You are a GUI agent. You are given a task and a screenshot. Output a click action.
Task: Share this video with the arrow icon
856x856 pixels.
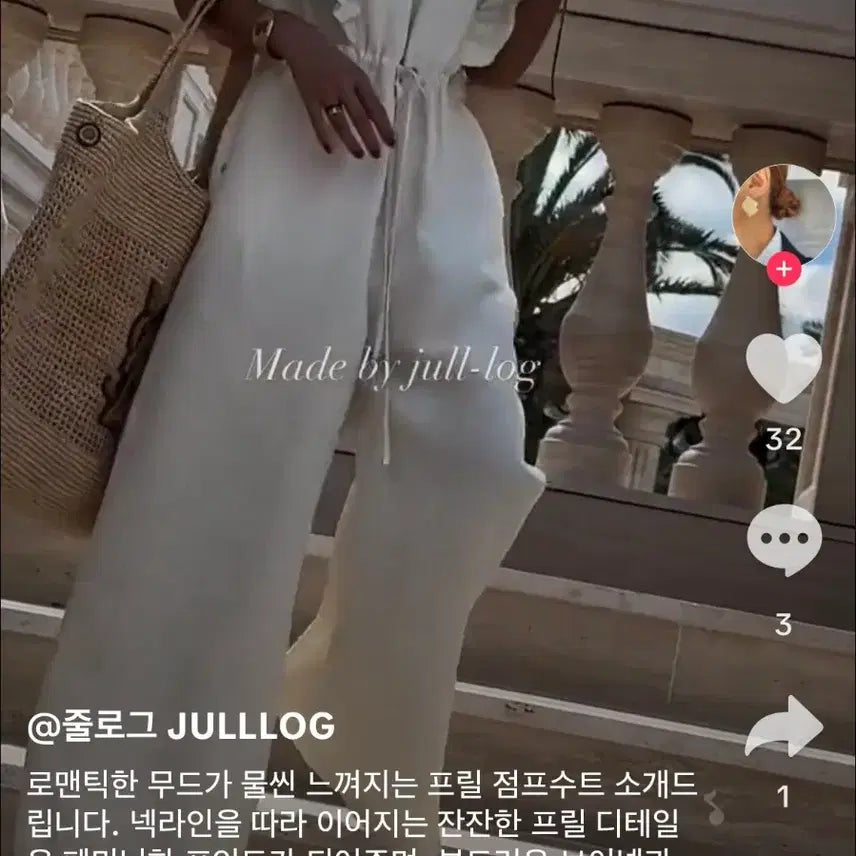[x=784, y=727]
